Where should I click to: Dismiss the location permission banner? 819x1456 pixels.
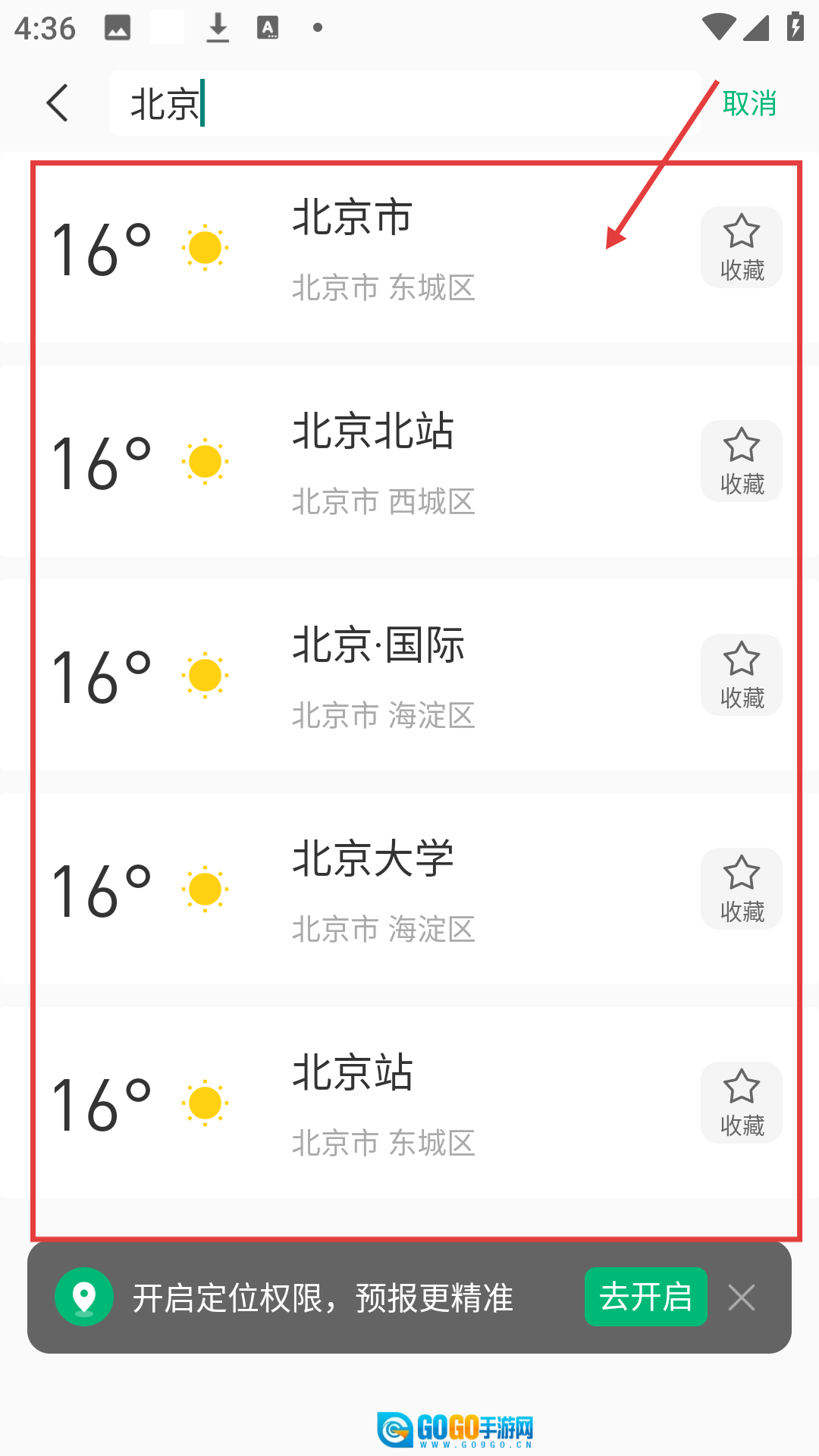[741, 1298]
